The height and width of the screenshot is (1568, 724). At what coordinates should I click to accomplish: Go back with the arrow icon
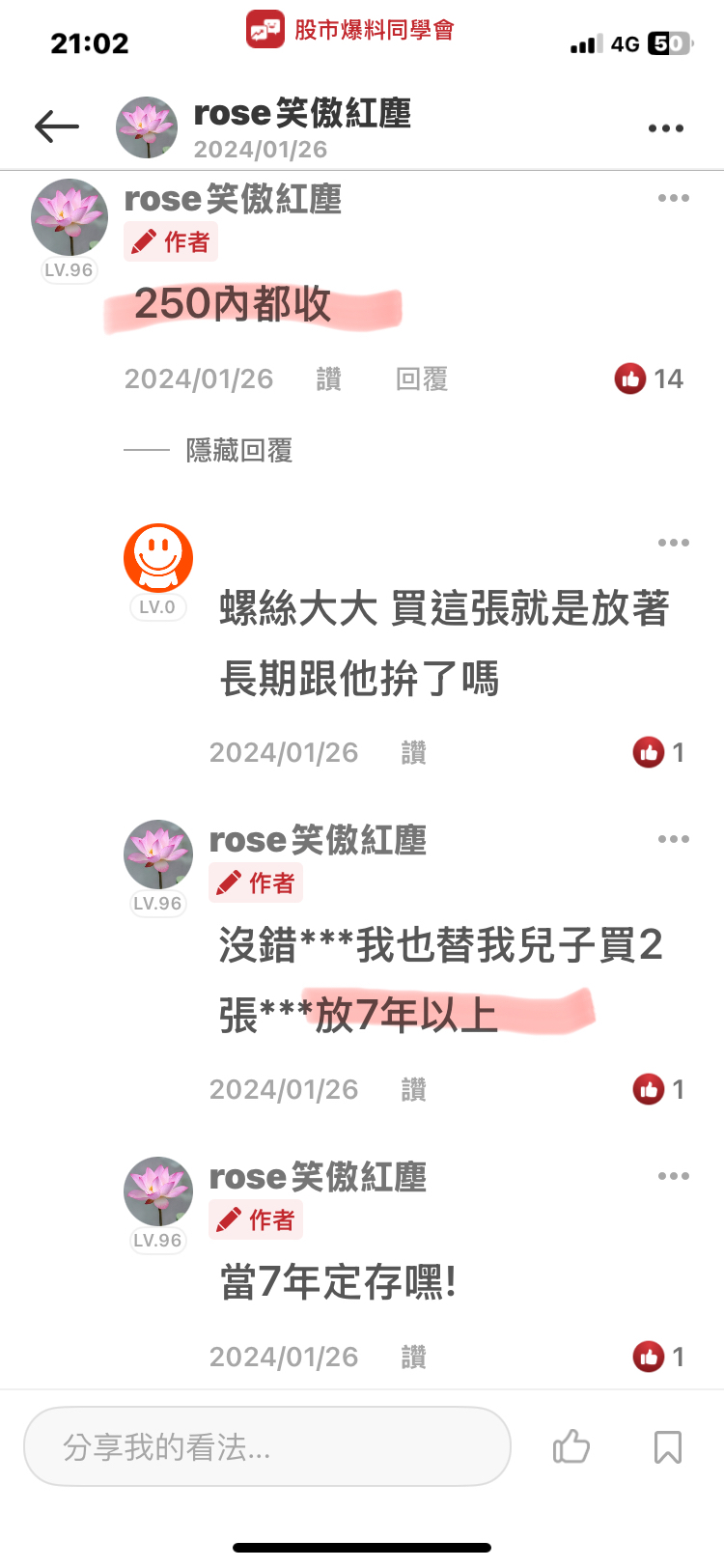(57, 126)
